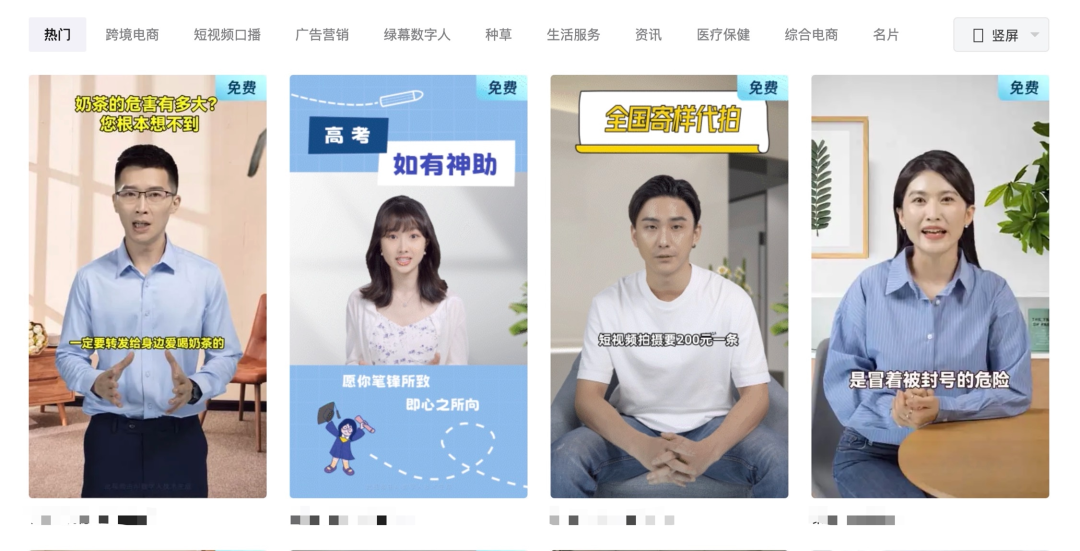Open the 种草 tab
Screen dimensions: 1080x551
[498, 35]
